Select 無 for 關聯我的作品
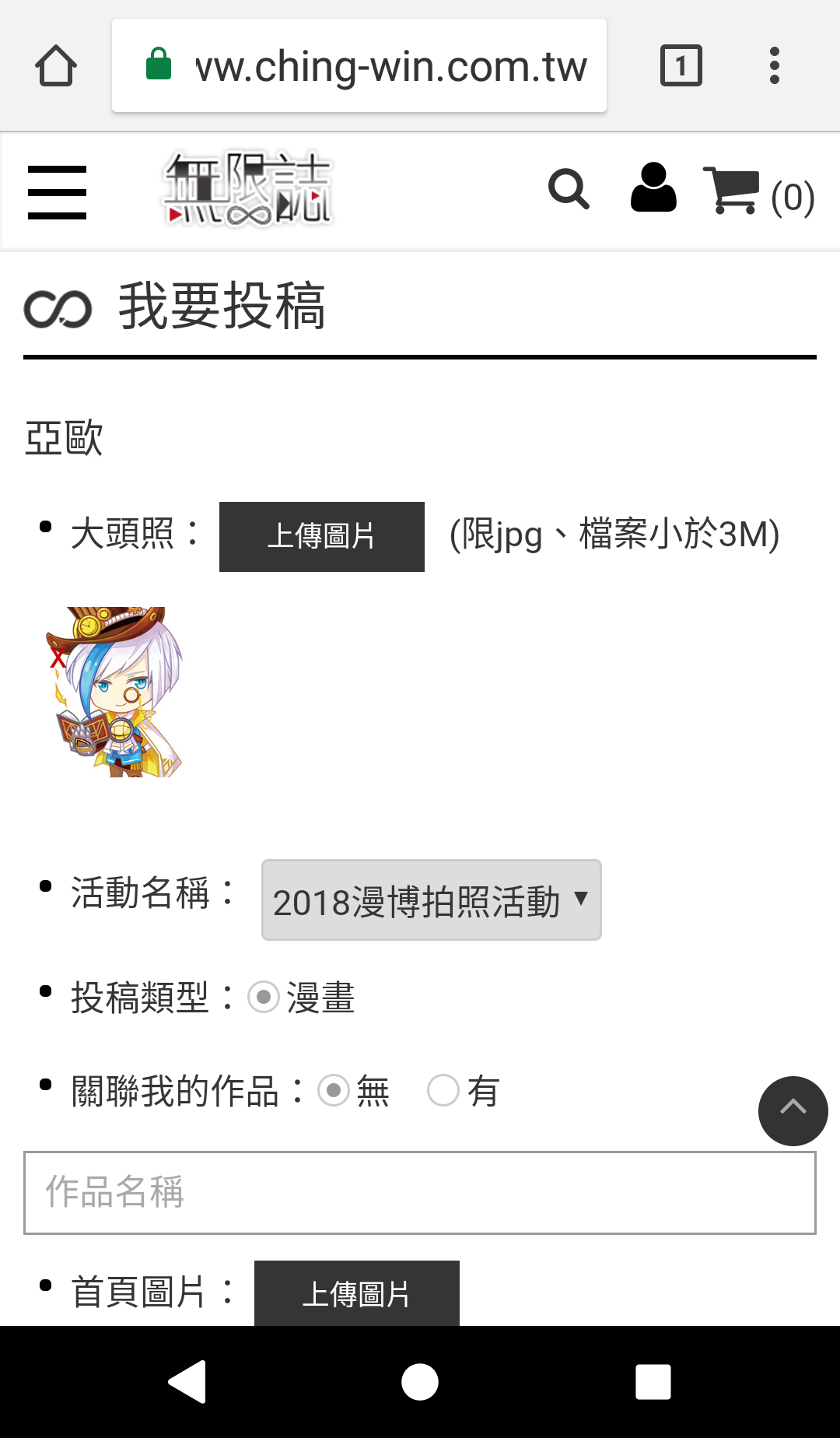Image resolution: width=840 pixels, height=1438 pixels. [x=334, y=1090]
